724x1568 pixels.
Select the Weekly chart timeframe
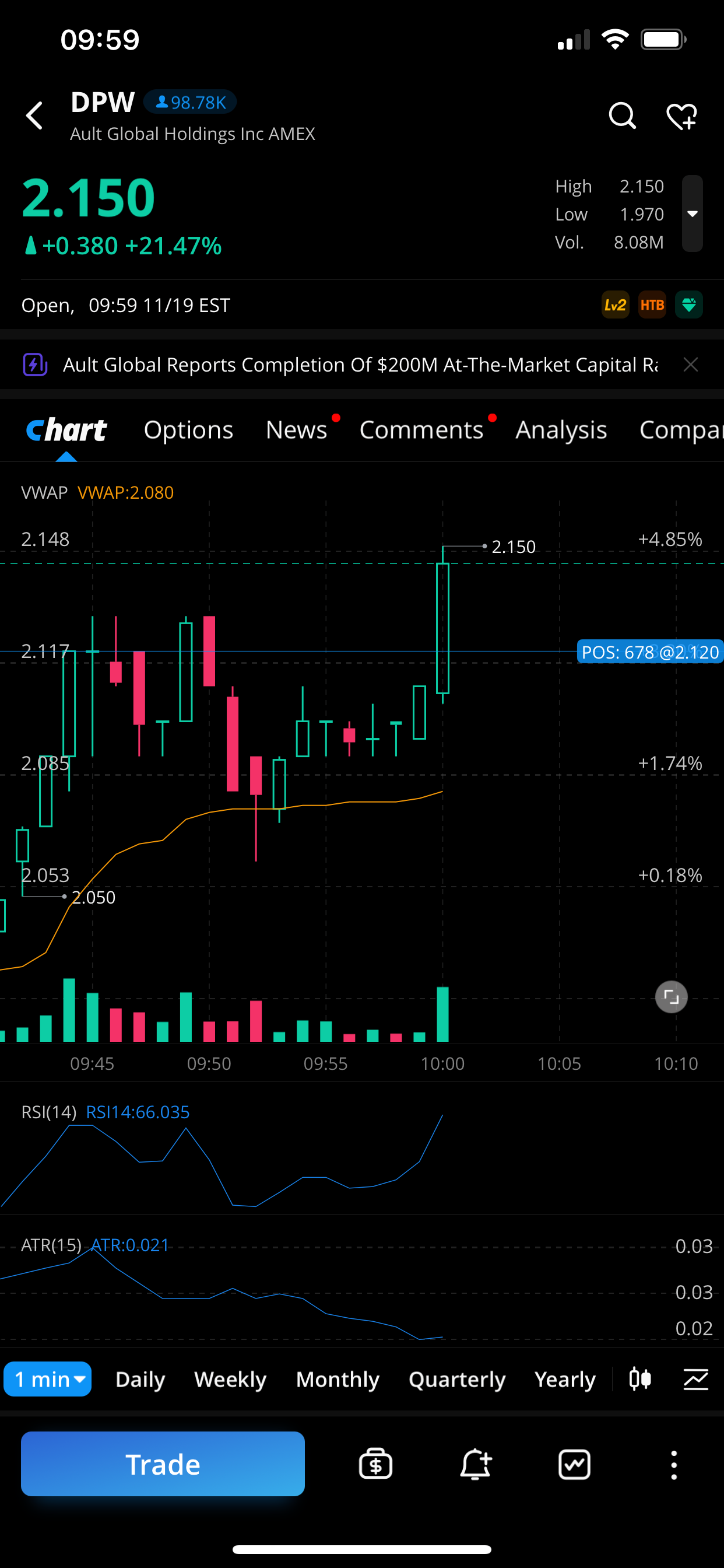230,1378
